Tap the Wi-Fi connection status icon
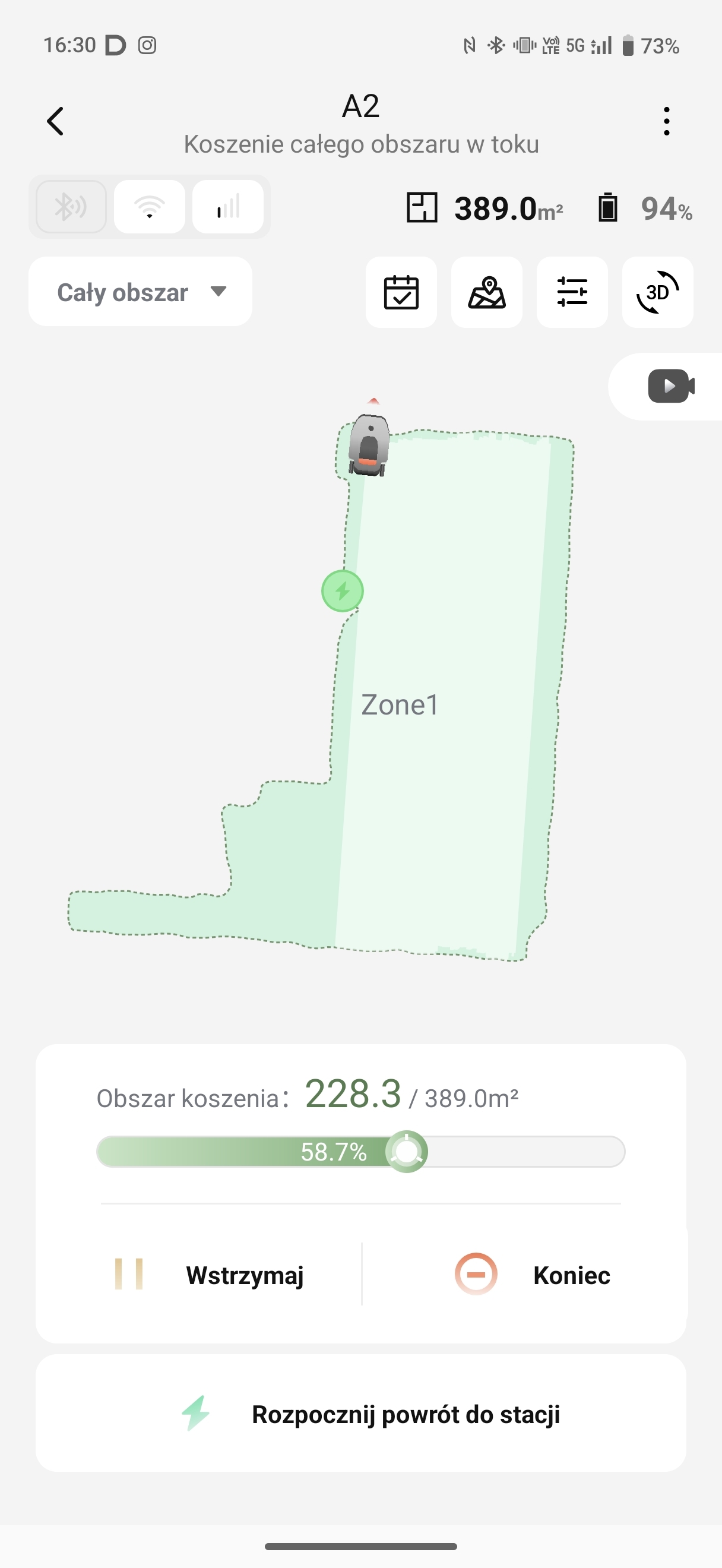 tap(150, 207)
